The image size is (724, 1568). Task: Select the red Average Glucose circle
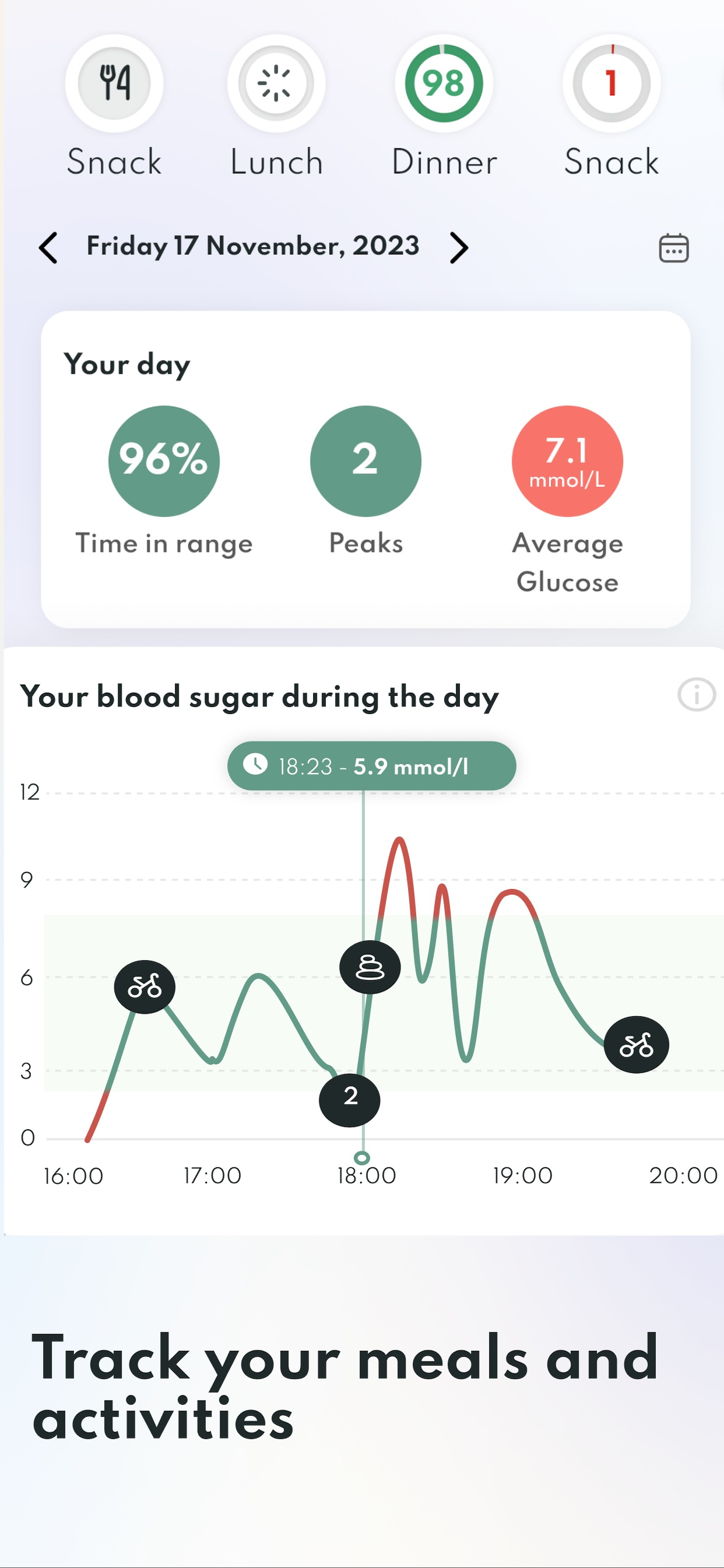567,461
